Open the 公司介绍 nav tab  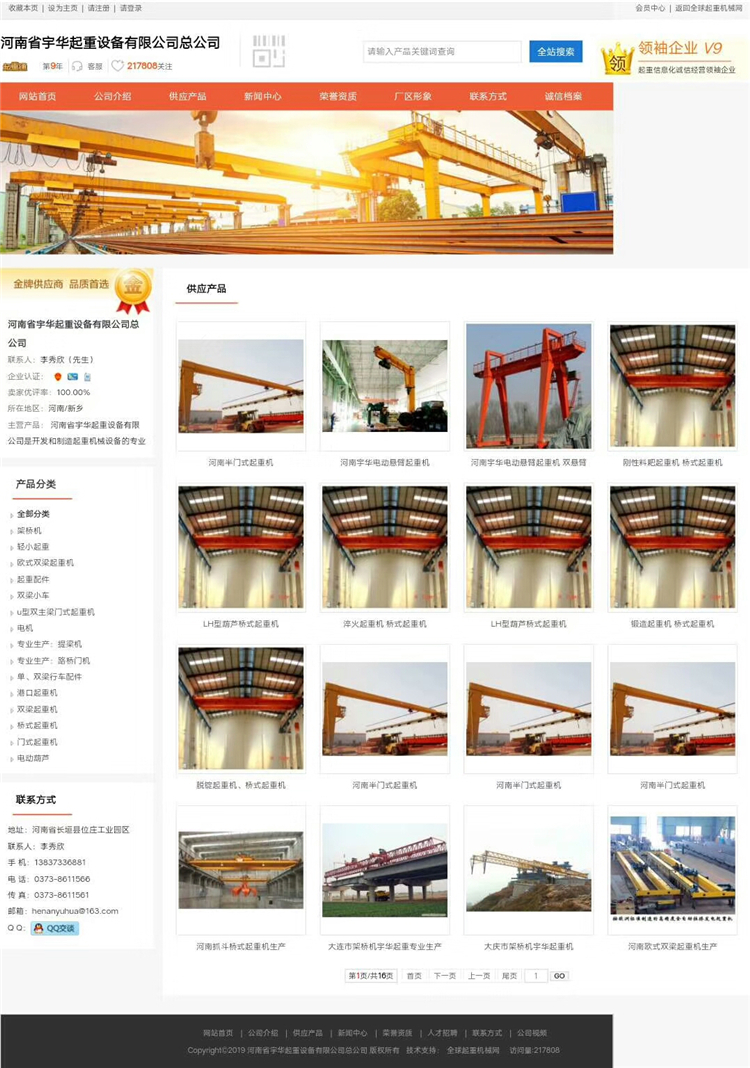[112, 96]
